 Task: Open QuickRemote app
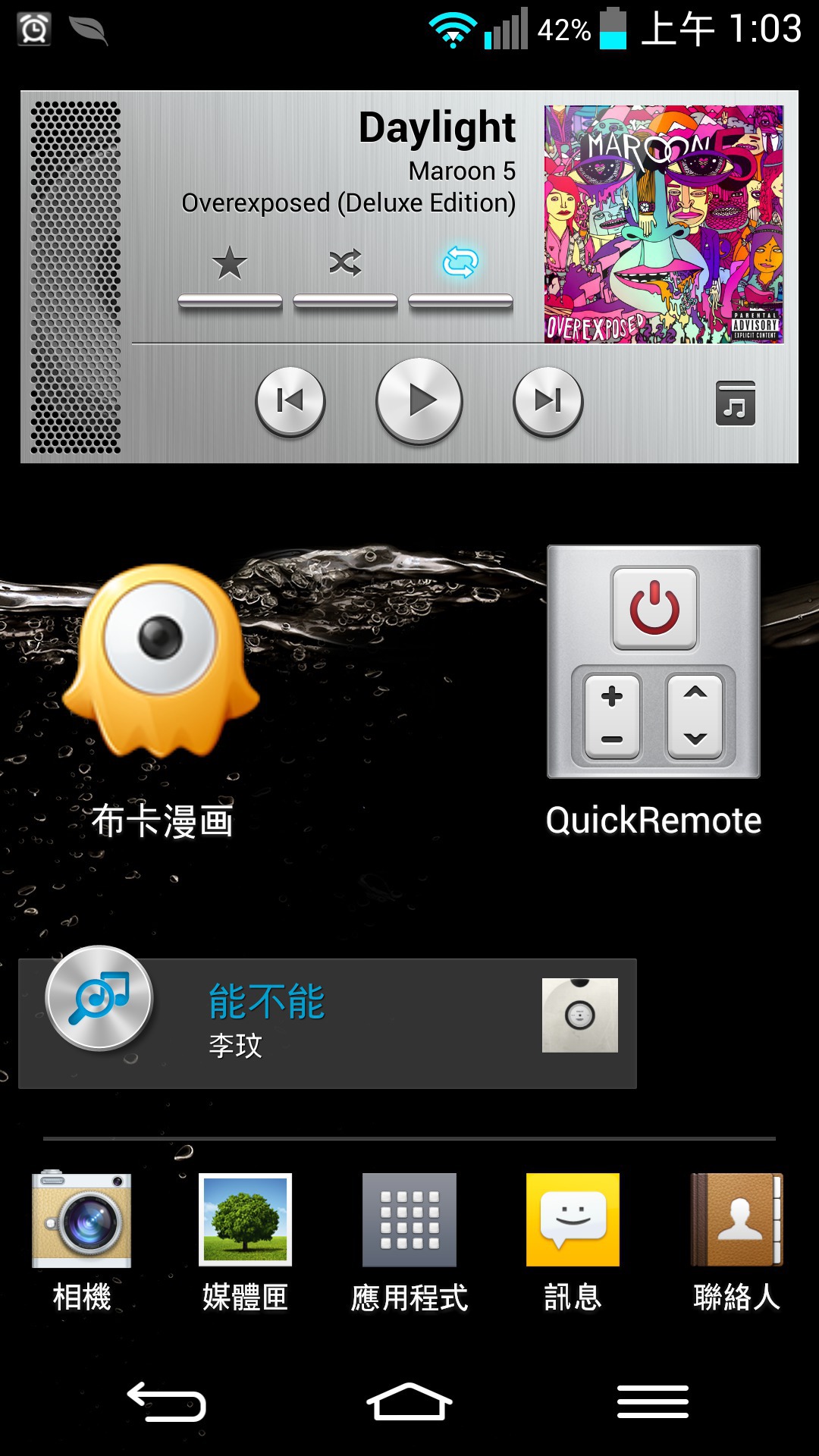(x=654, y=692)
